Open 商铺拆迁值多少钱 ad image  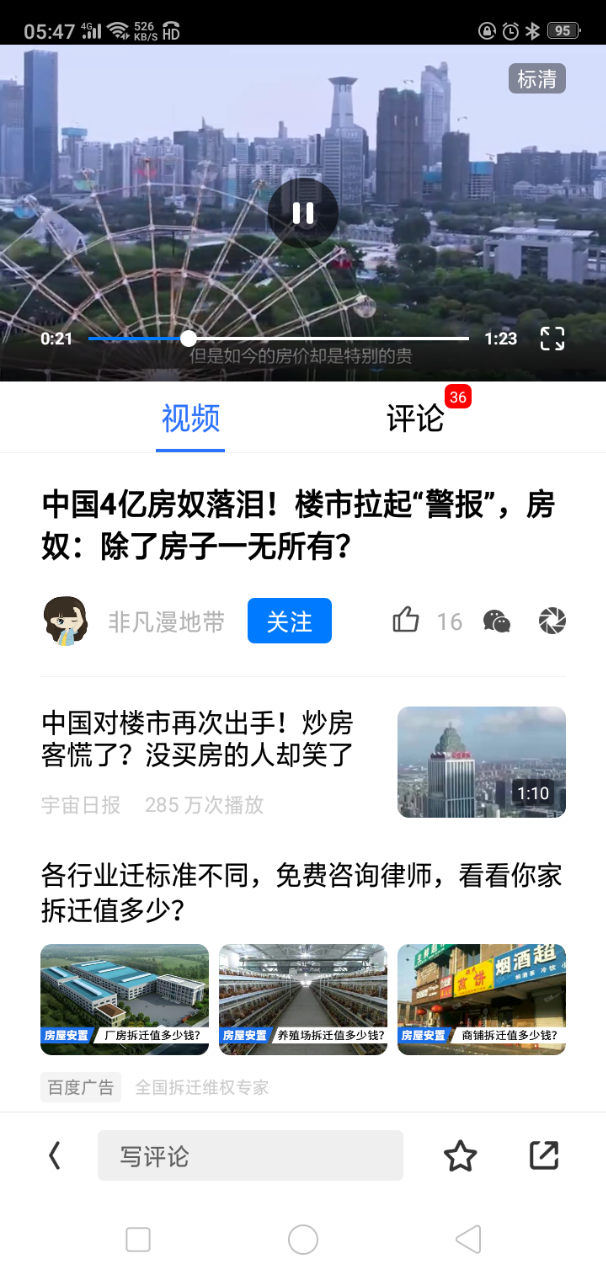(481, 999)
